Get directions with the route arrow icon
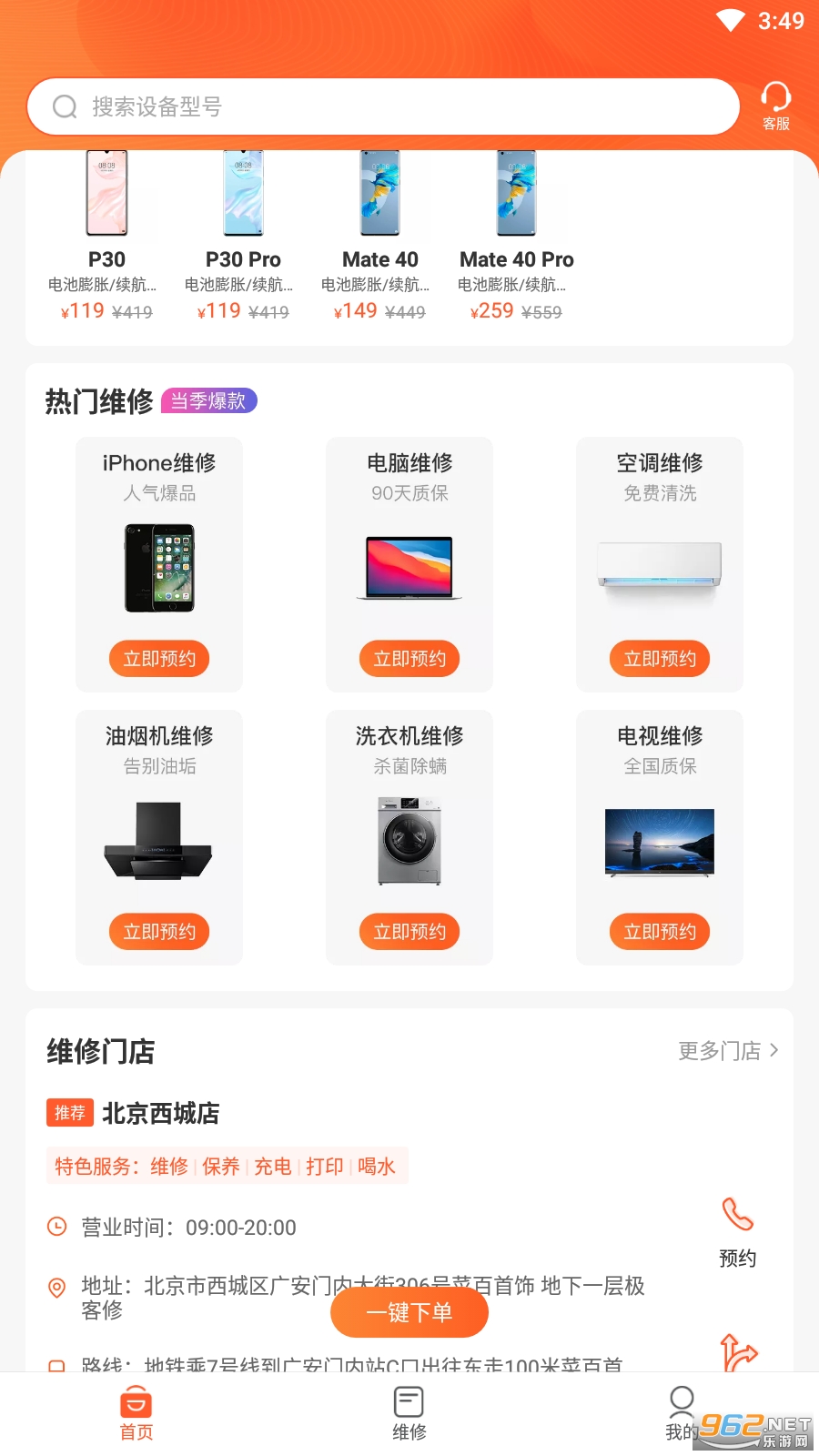Screen dimensions: 819x1456 click(738, 1353)
